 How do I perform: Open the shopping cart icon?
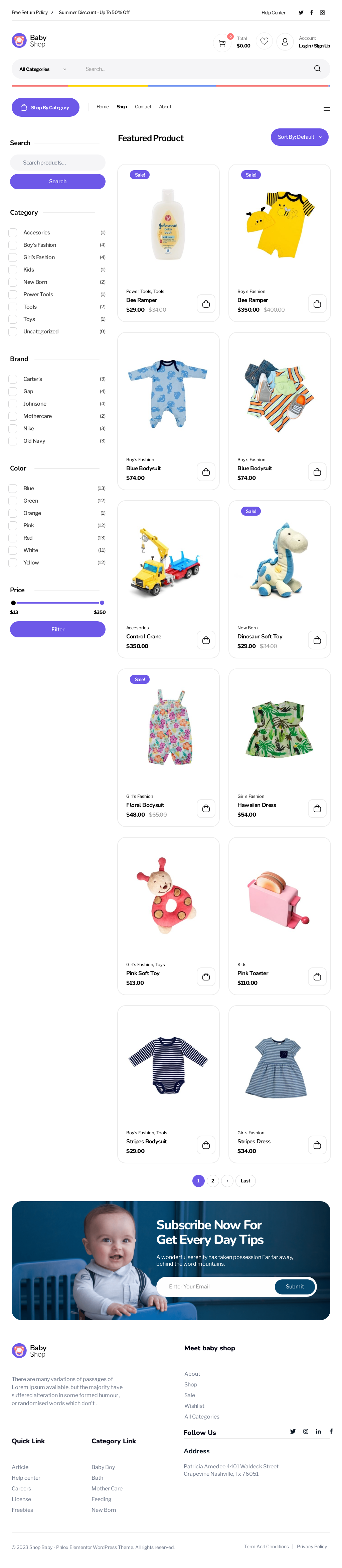[222, 42]
